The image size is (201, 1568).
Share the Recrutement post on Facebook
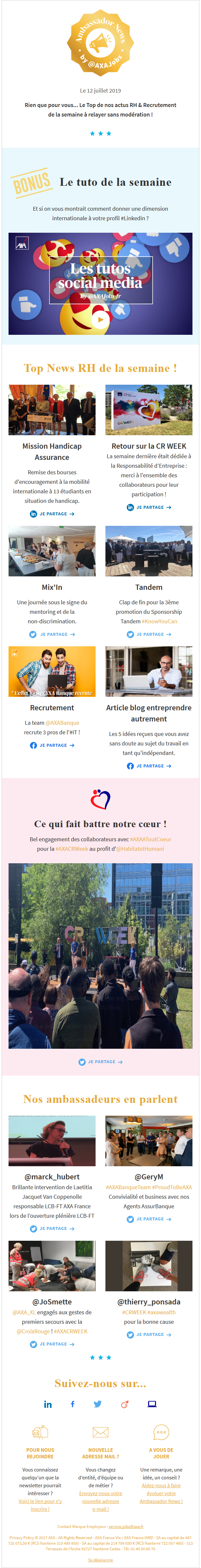[52, 745]
